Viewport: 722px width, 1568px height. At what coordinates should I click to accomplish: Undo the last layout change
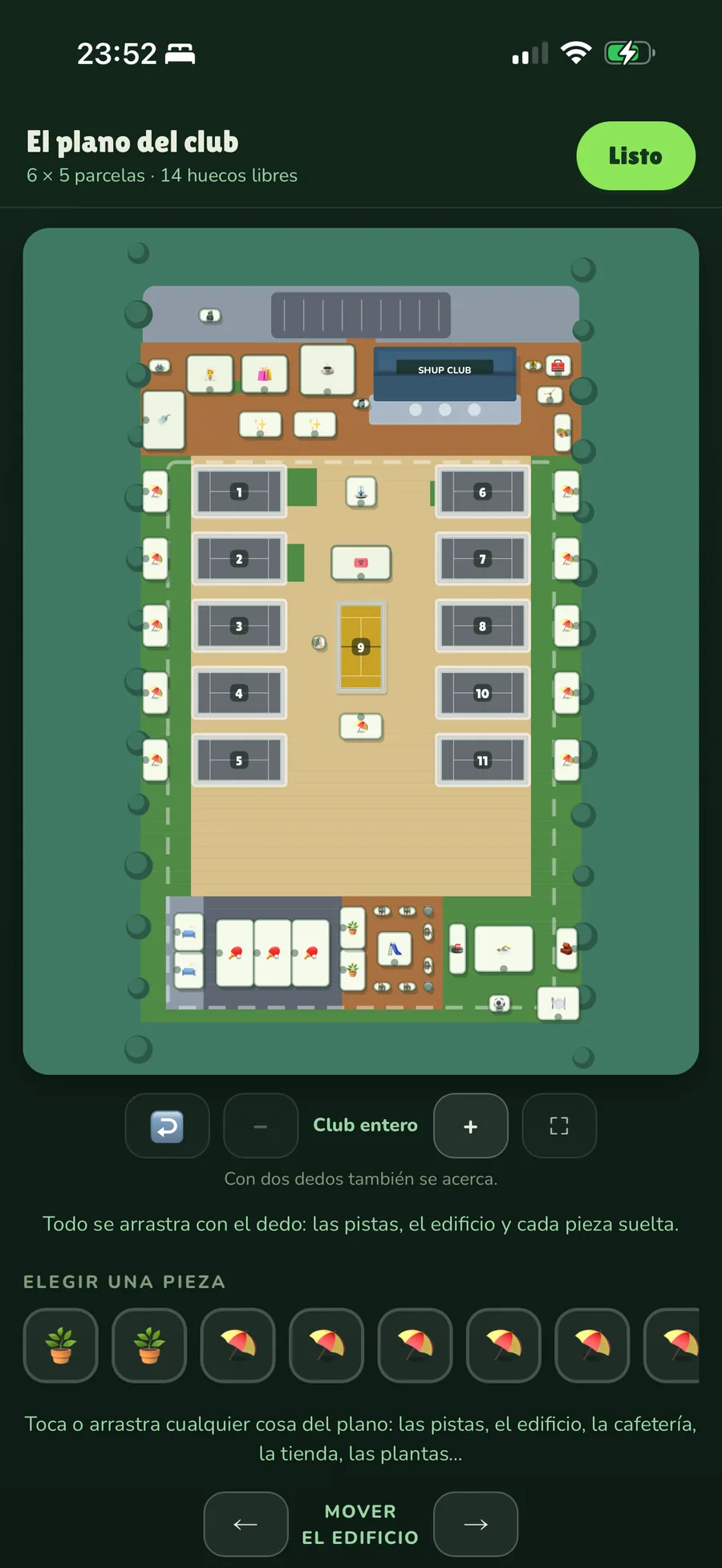coord(167,1125)
